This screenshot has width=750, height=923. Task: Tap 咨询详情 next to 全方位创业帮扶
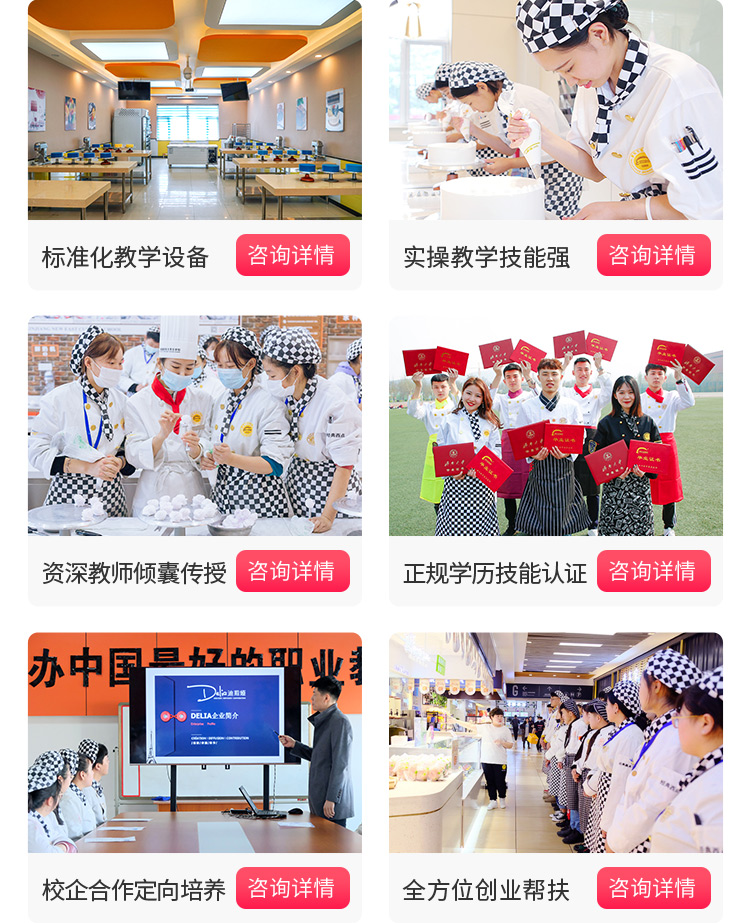pyautogui.click(x=653, y=888)
